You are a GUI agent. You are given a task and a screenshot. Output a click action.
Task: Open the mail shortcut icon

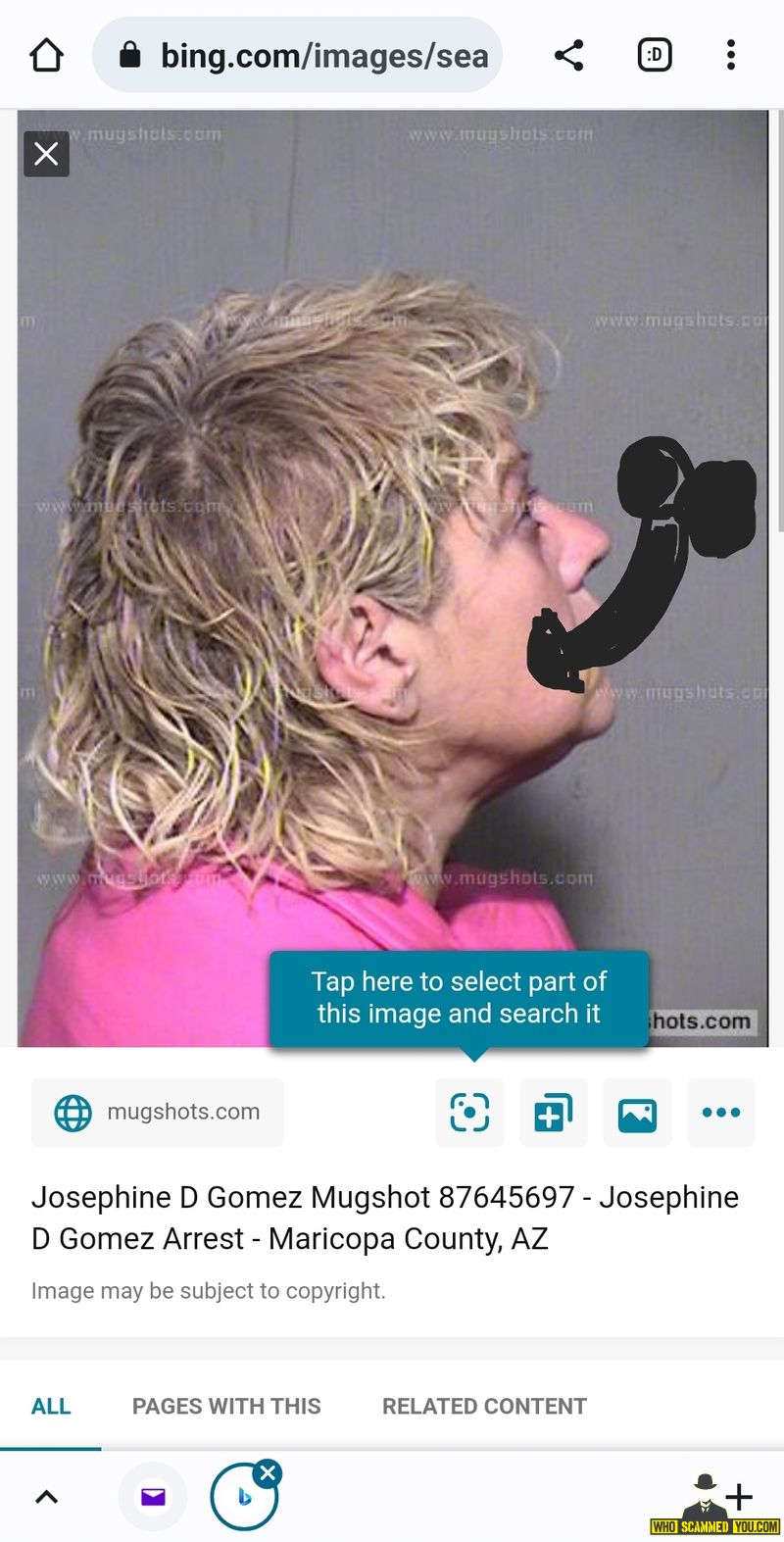pyautogui.click(x=153, y=1497)
